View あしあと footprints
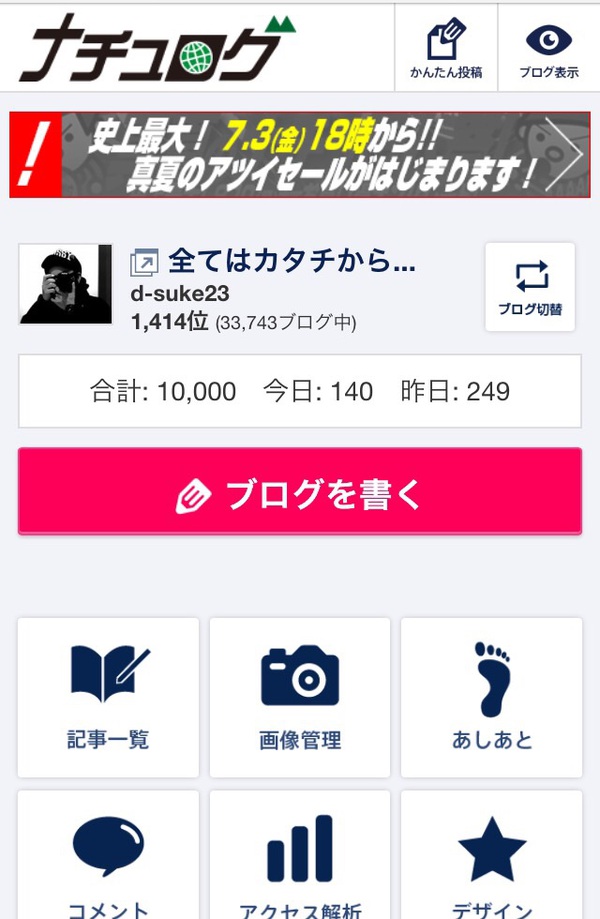This screenshot has height=919, width=600. pyautogui.click(x=491, y=697)
